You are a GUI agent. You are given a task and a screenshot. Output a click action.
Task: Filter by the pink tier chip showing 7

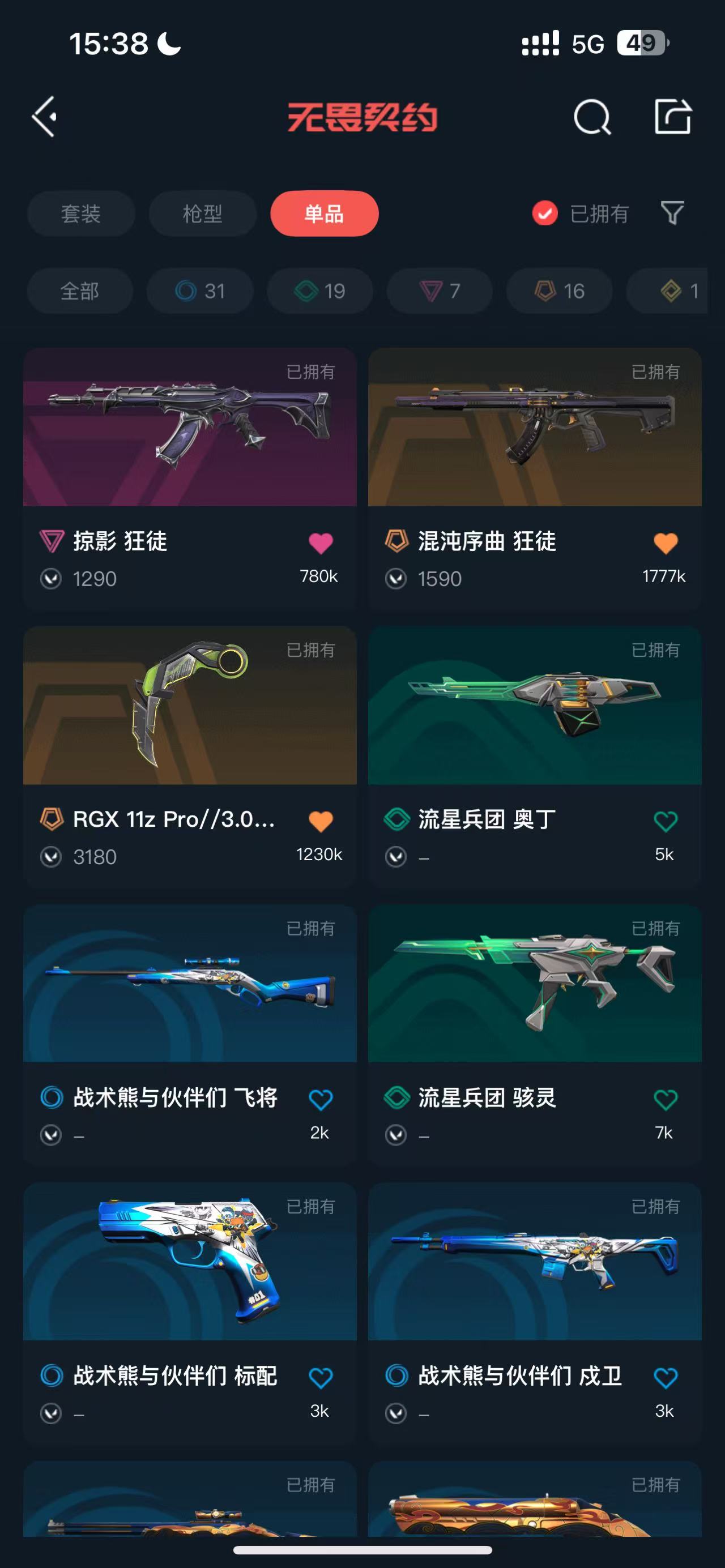[x=440, y=291]
